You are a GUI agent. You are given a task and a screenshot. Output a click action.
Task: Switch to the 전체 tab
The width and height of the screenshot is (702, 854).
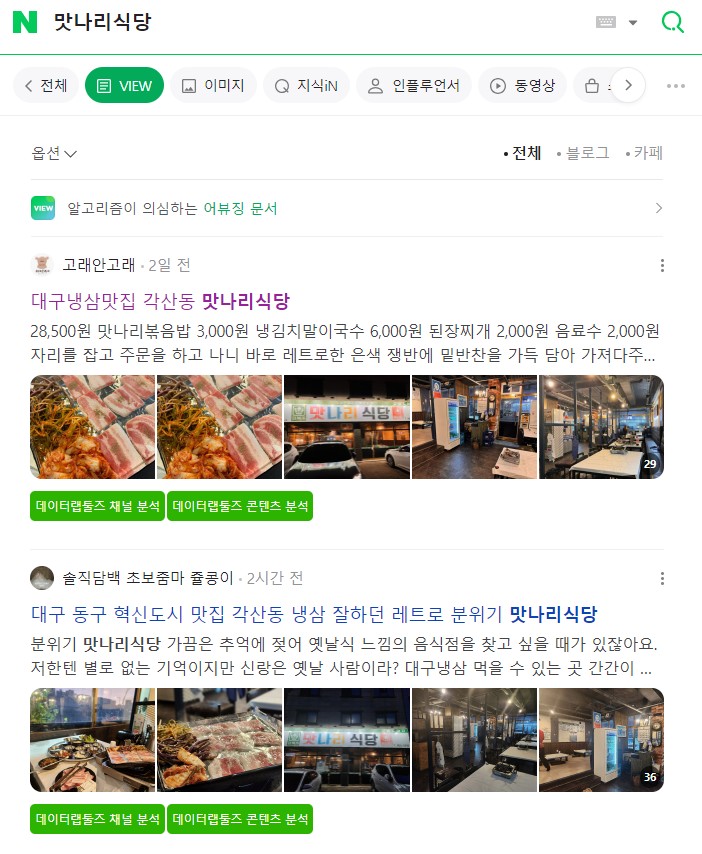tap(46, 86)
